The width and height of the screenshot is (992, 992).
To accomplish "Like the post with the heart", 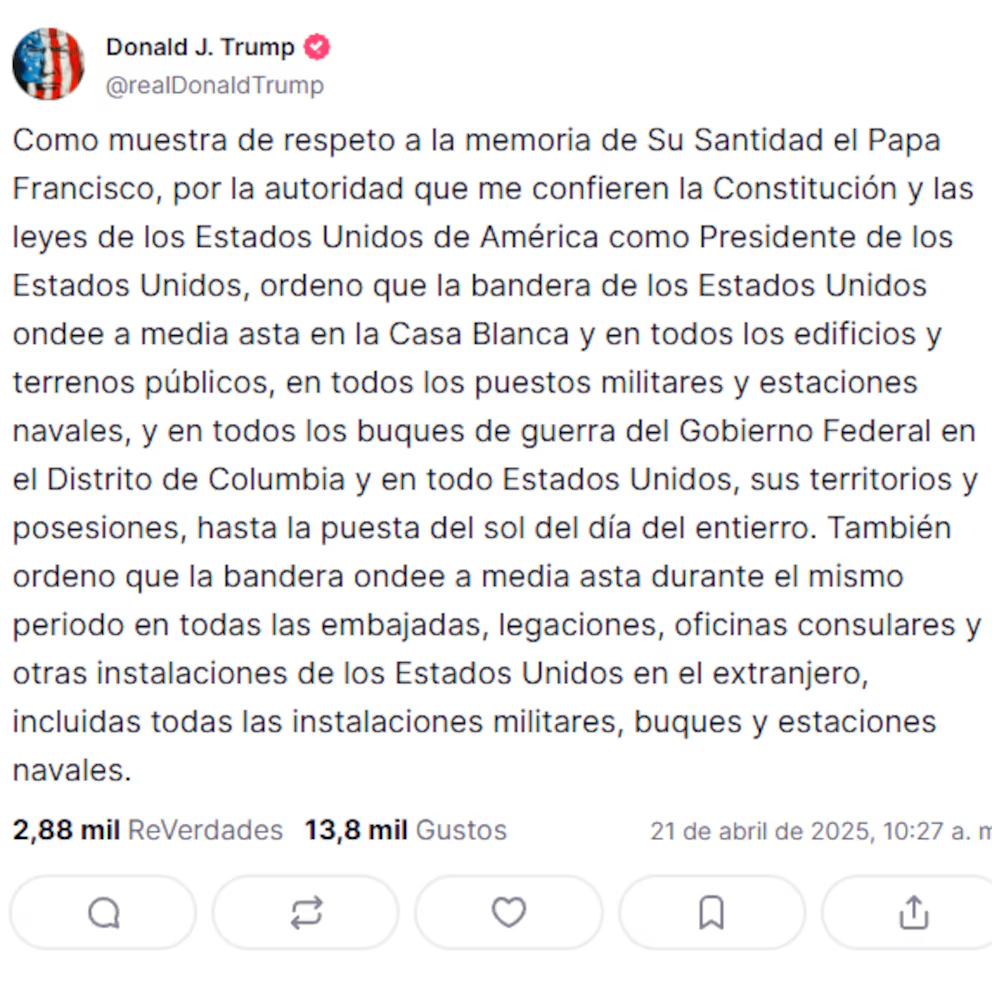I will [x=509, y=912].
